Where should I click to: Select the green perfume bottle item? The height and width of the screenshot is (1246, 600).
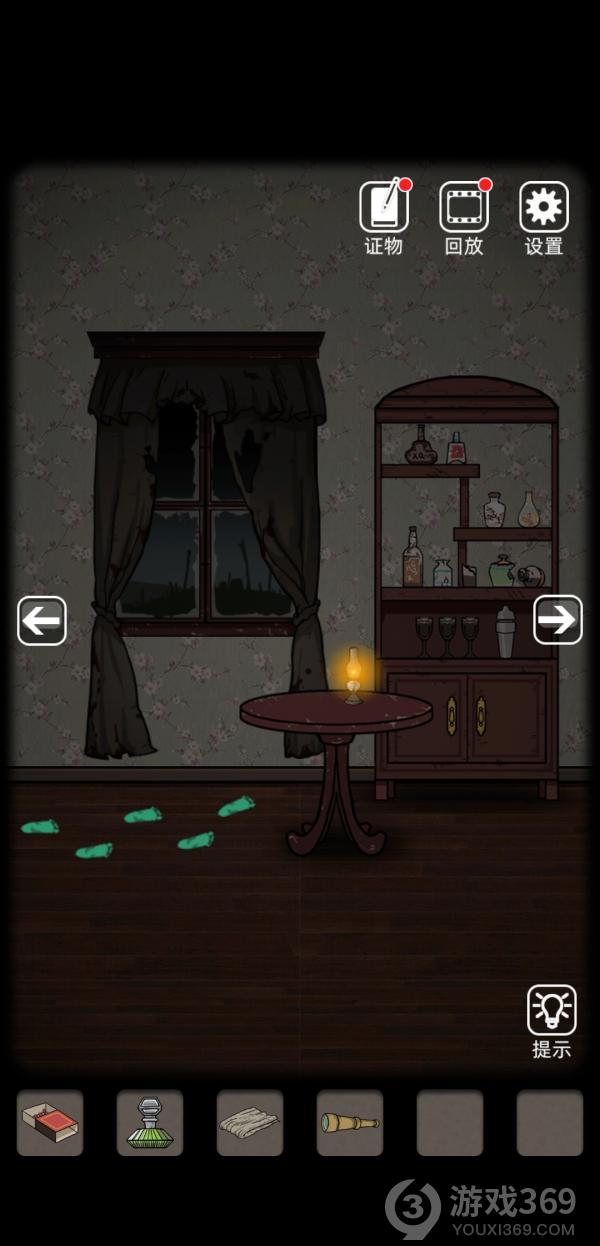150,1122
